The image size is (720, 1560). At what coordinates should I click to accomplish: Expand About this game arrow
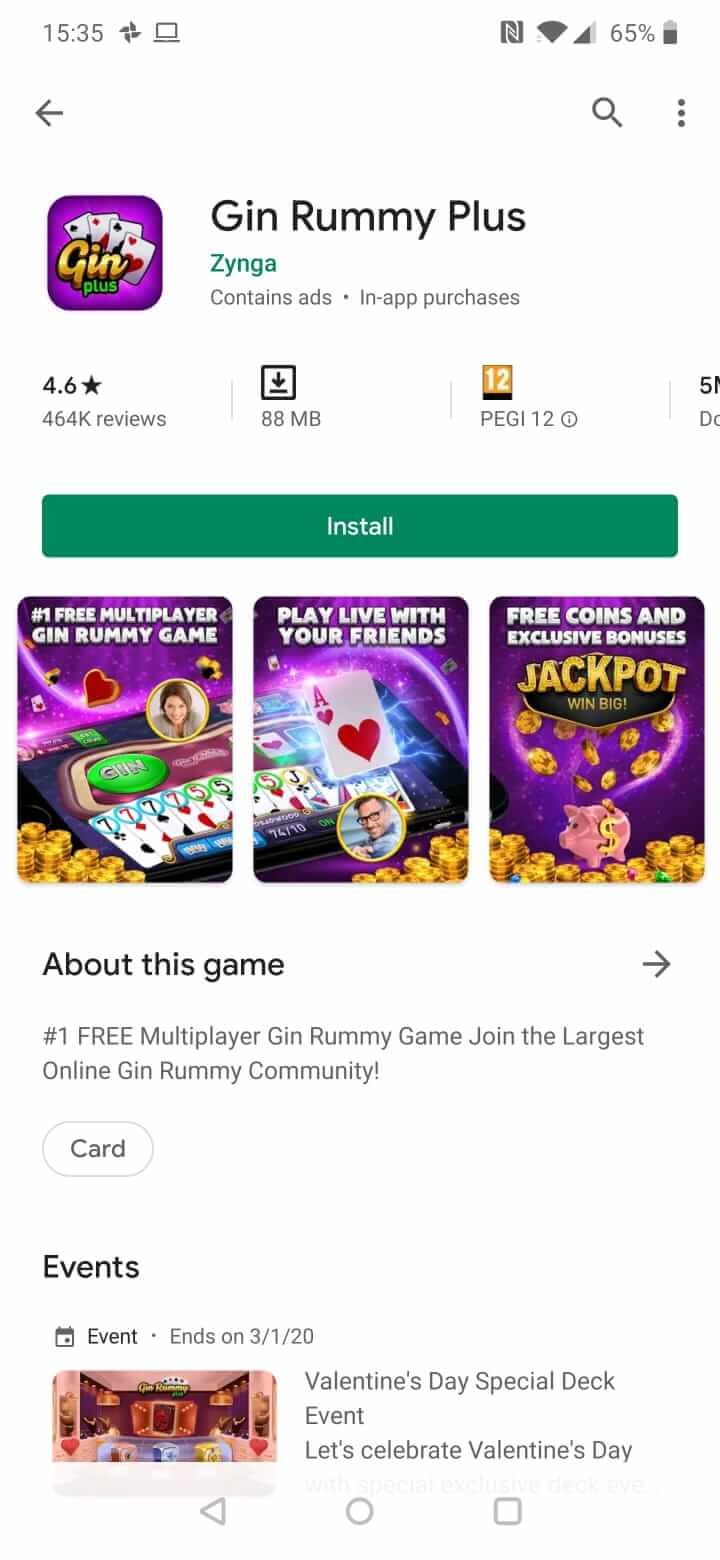(x=656, y=964)
